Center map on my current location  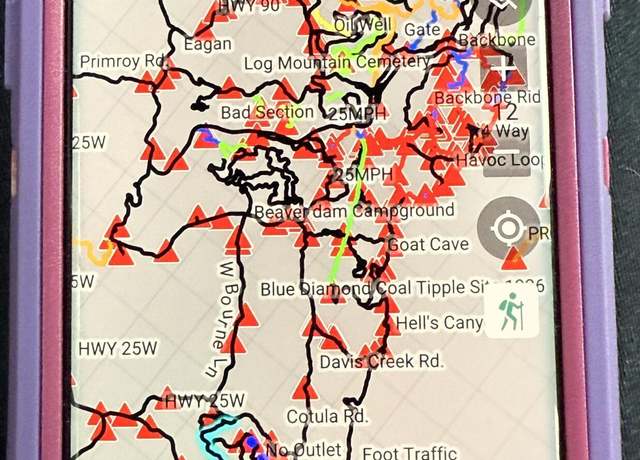pos(508,229)
